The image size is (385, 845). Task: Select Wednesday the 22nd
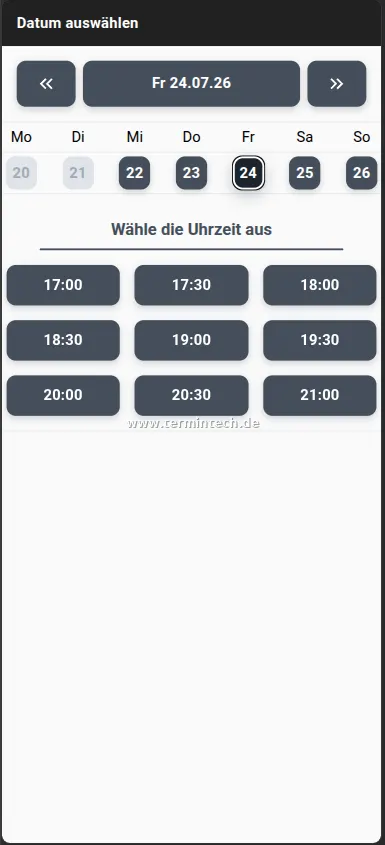134,173
